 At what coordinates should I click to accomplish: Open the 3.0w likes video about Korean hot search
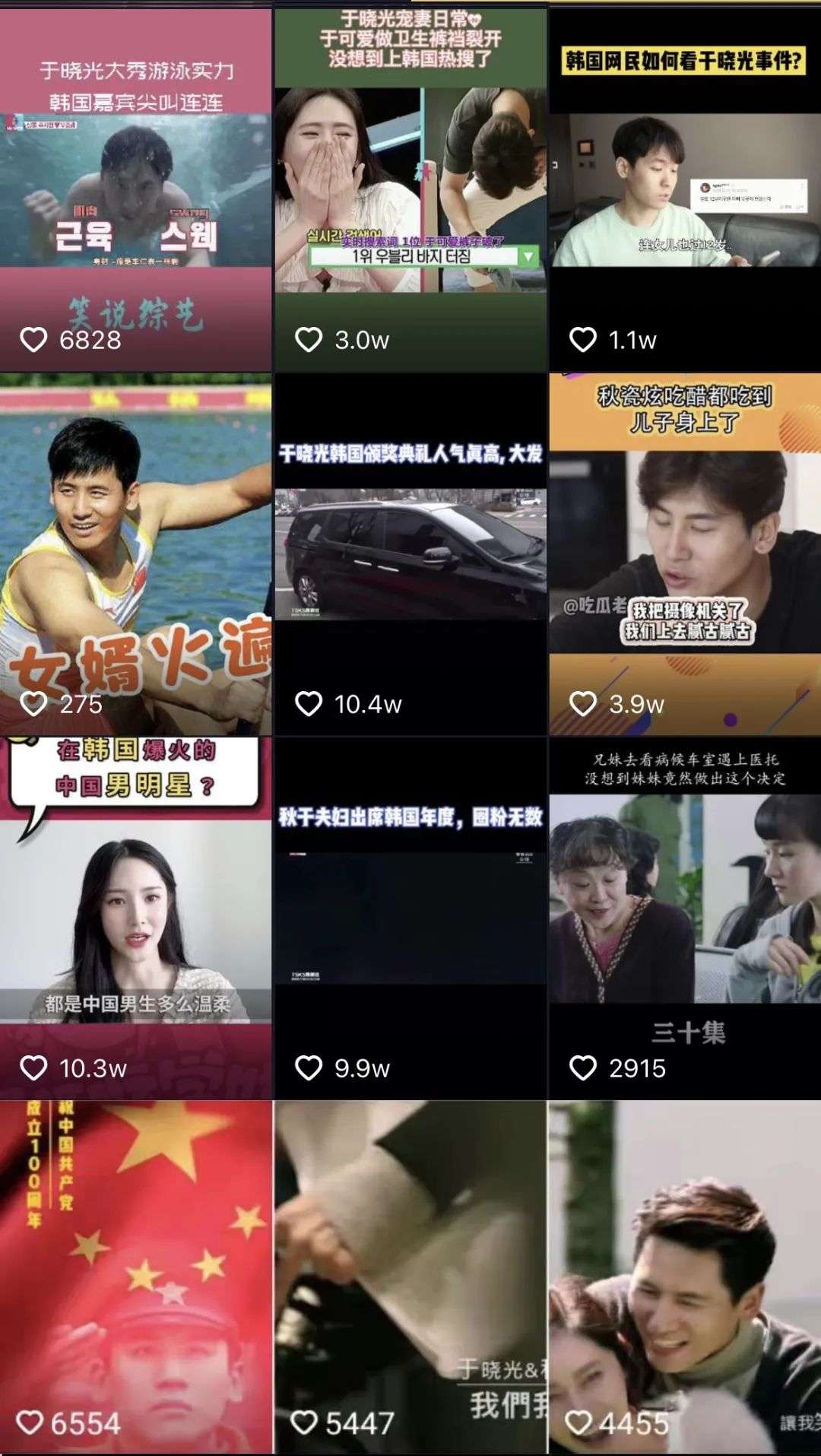click(x=410, y=190)
